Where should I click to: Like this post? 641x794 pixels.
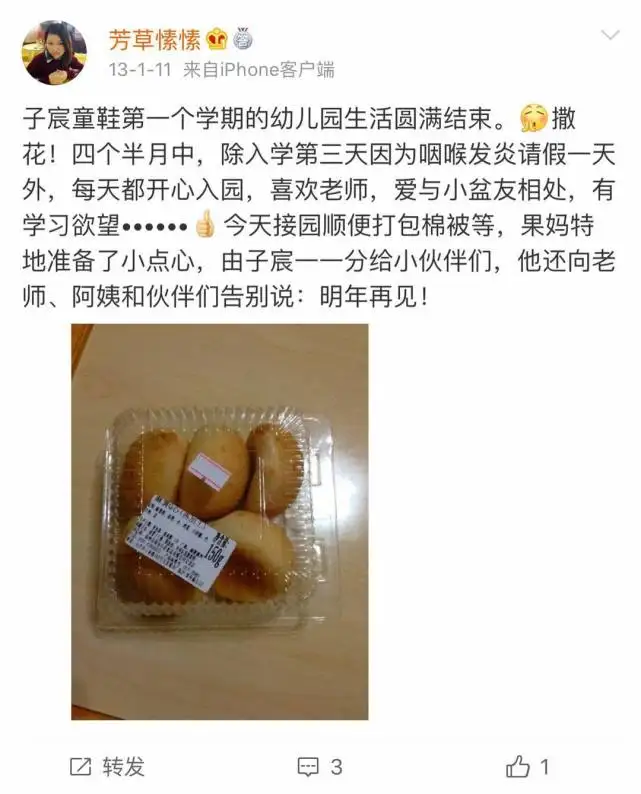point(527,767)
